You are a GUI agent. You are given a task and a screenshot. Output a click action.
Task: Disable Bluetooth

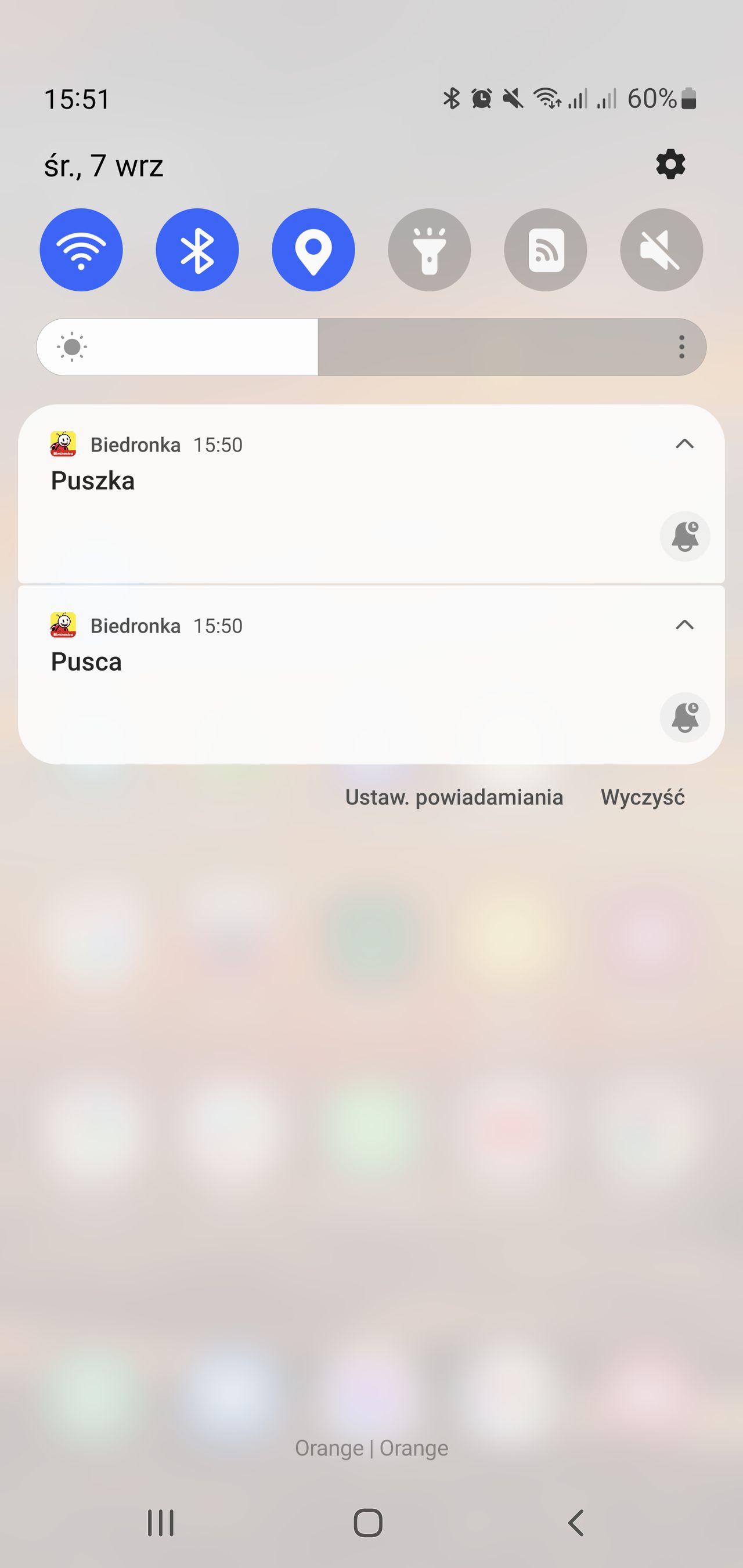click(x=197, y=250)
